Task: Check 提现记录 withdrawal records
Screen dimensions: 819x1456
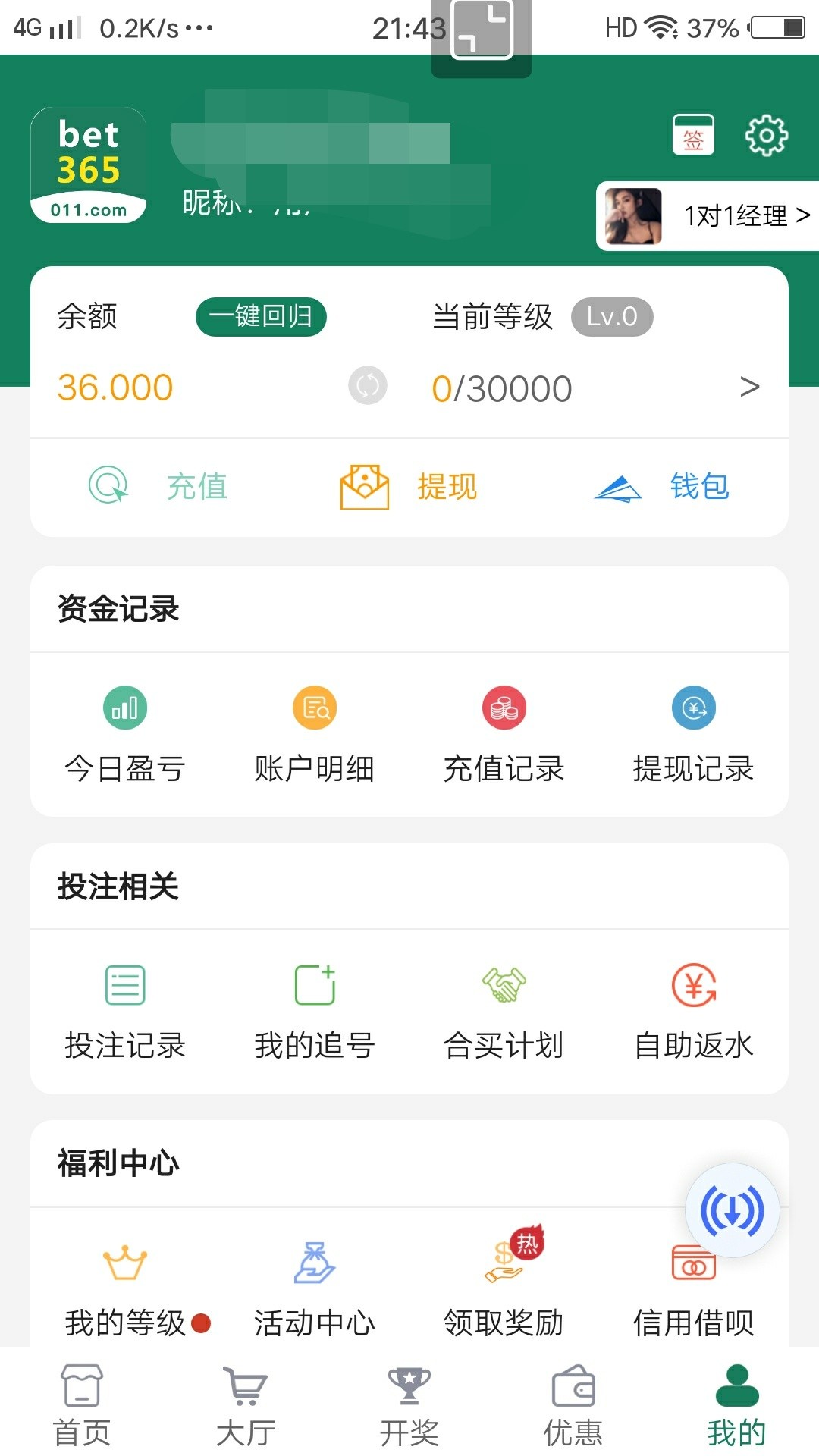Action: click(693, 733)
